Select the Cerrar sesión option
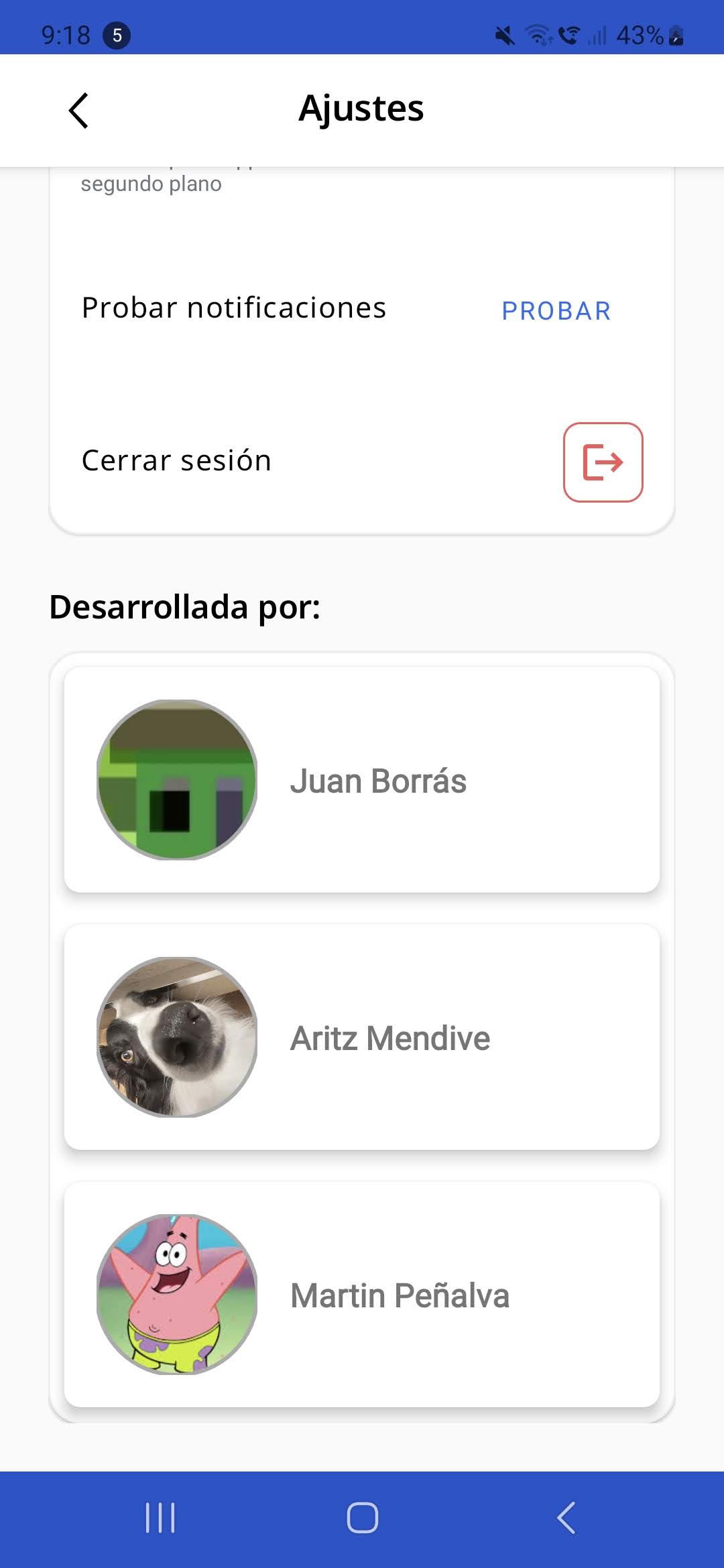Screen dimensions: 724x1568 [x=176, y=460]
